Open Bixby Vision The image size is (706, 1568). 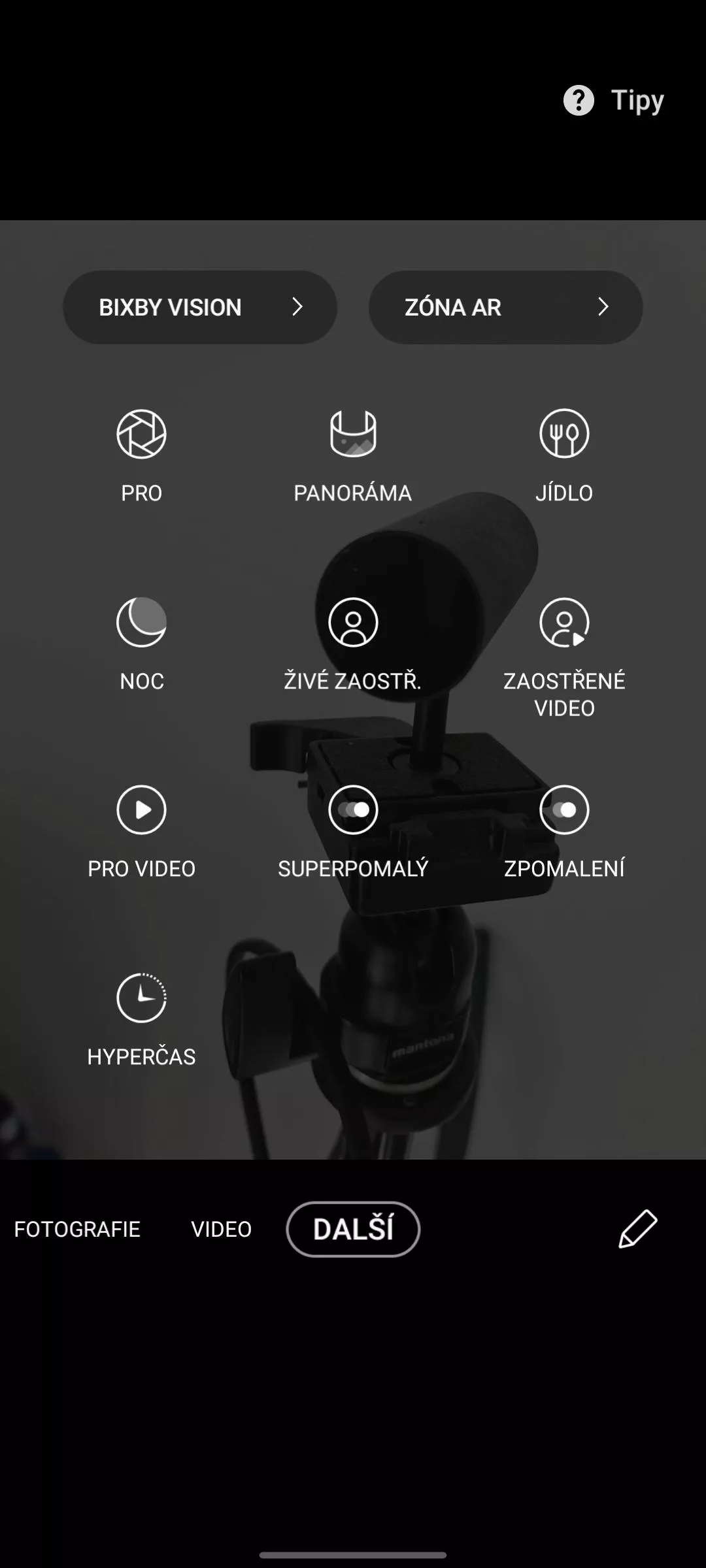click(x=200, y=307)
